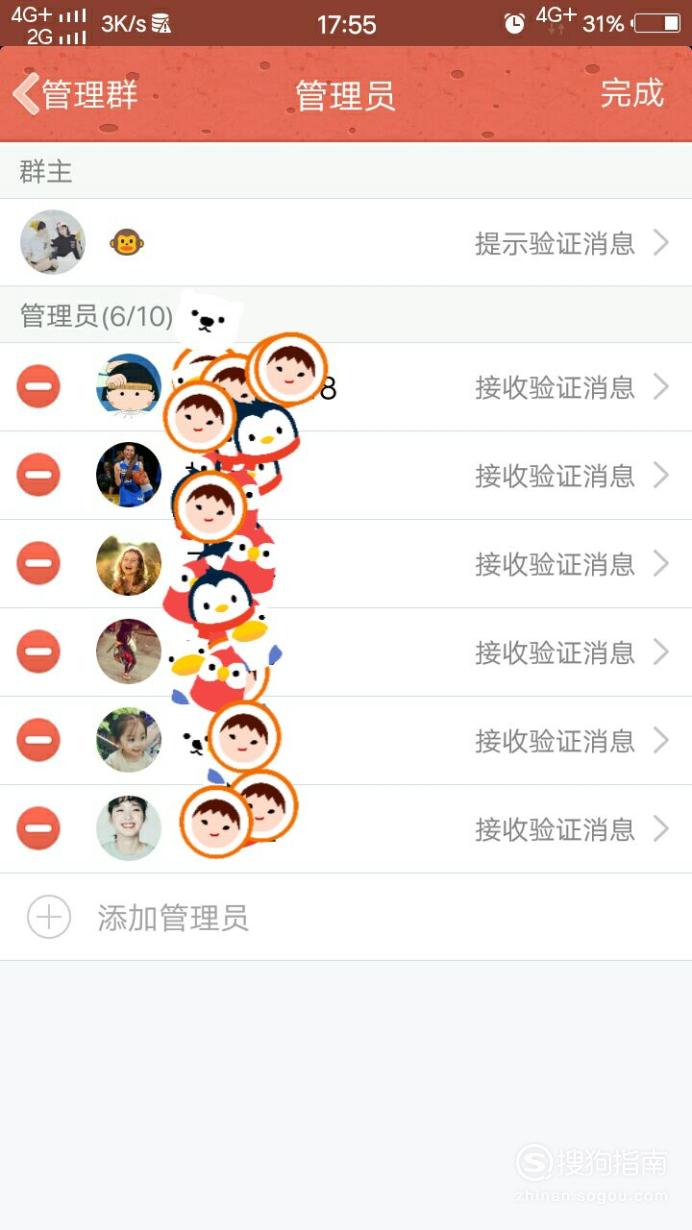
Task: Remove the admin with the little girl avatar
Action: click(38, 740)
